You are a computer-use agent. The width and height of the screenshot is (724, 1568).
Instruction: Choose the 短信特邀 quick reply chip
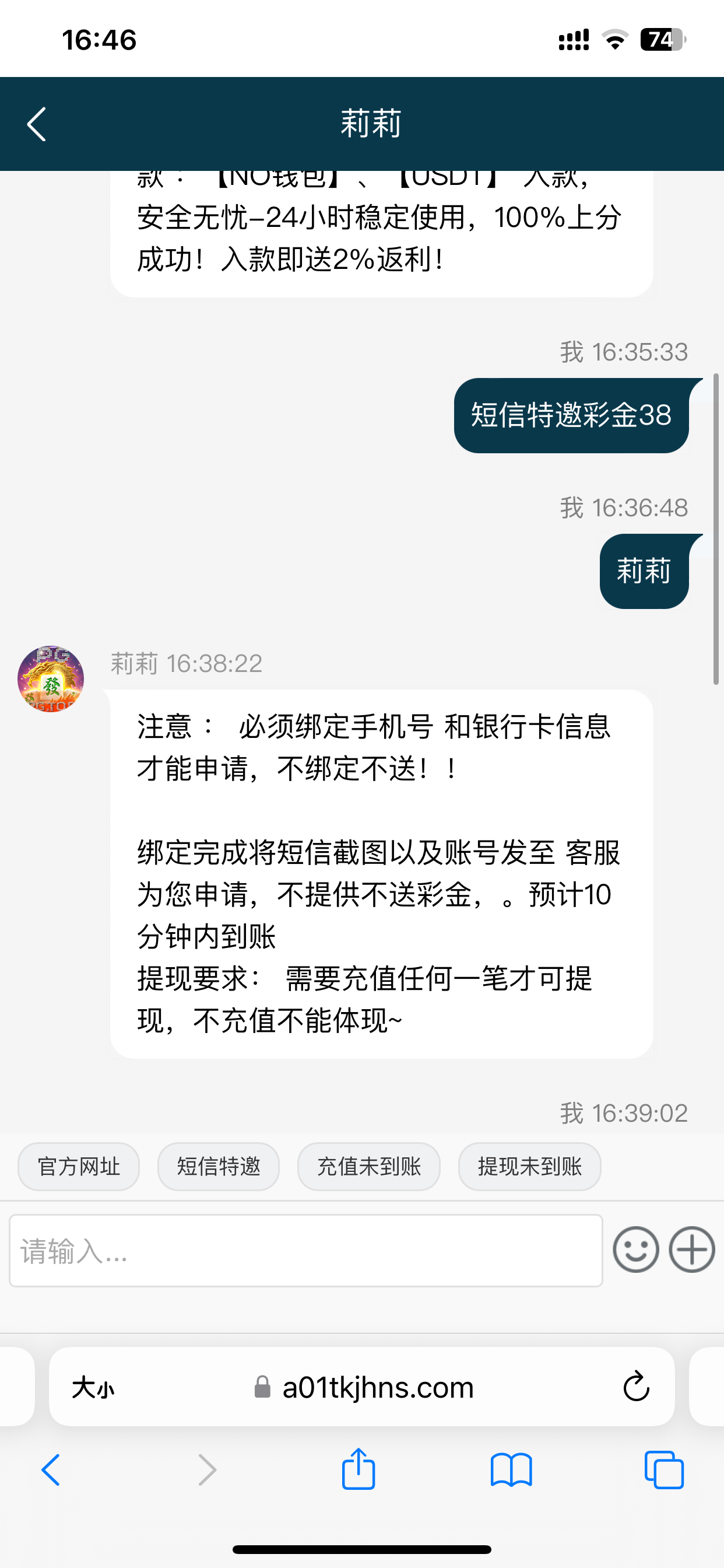click(219, 1166)
